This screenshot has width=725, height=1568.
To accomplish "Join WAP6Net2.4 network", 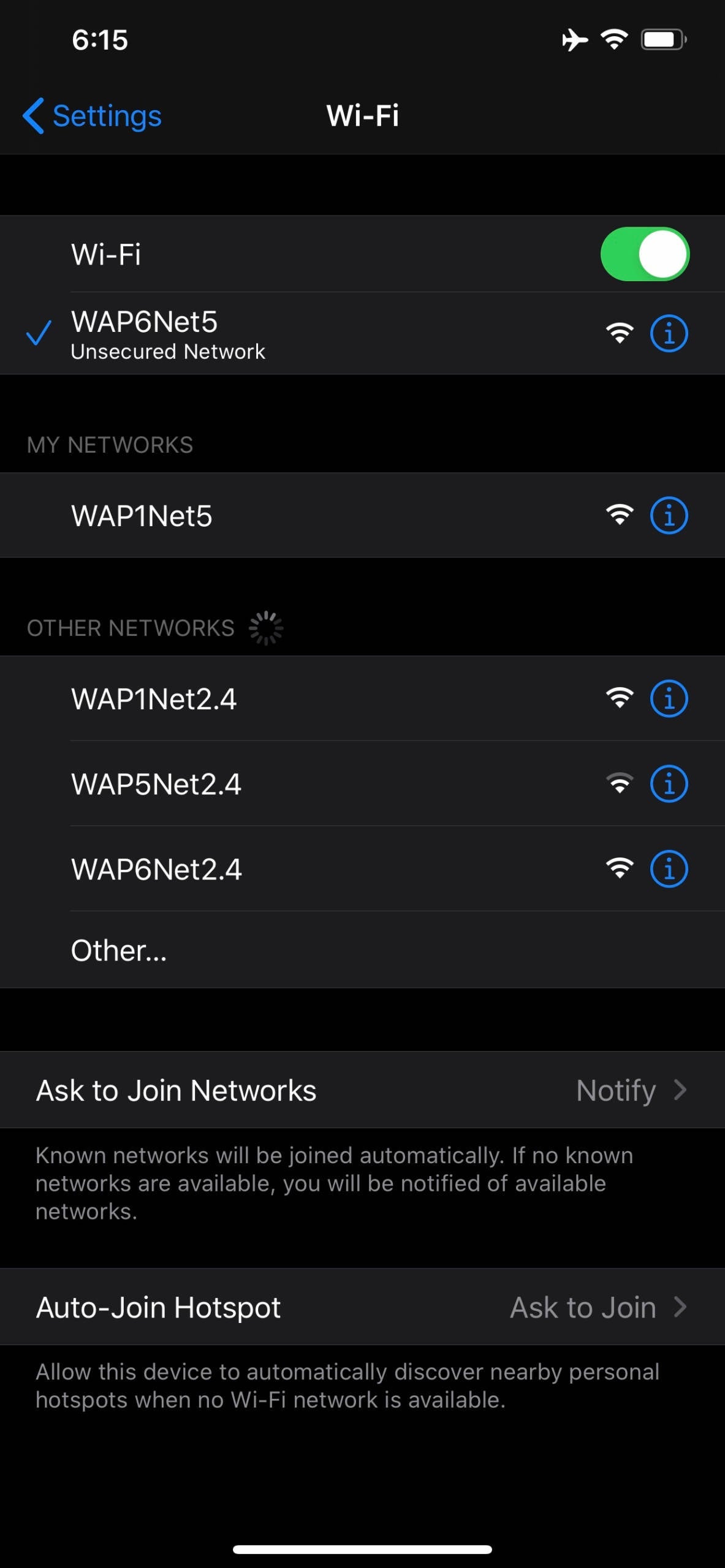I will 156,869.
